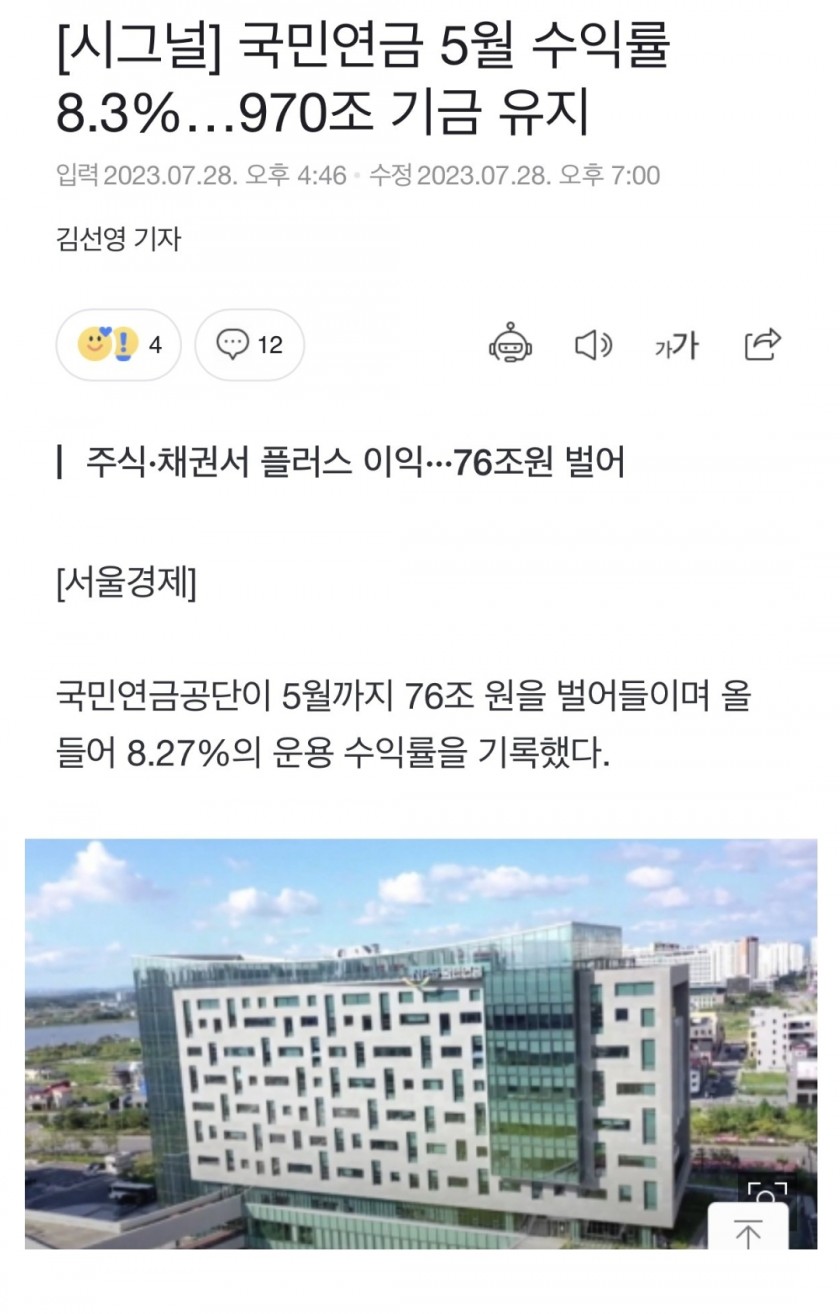Open the AI summary robot icon

[510, 344]
